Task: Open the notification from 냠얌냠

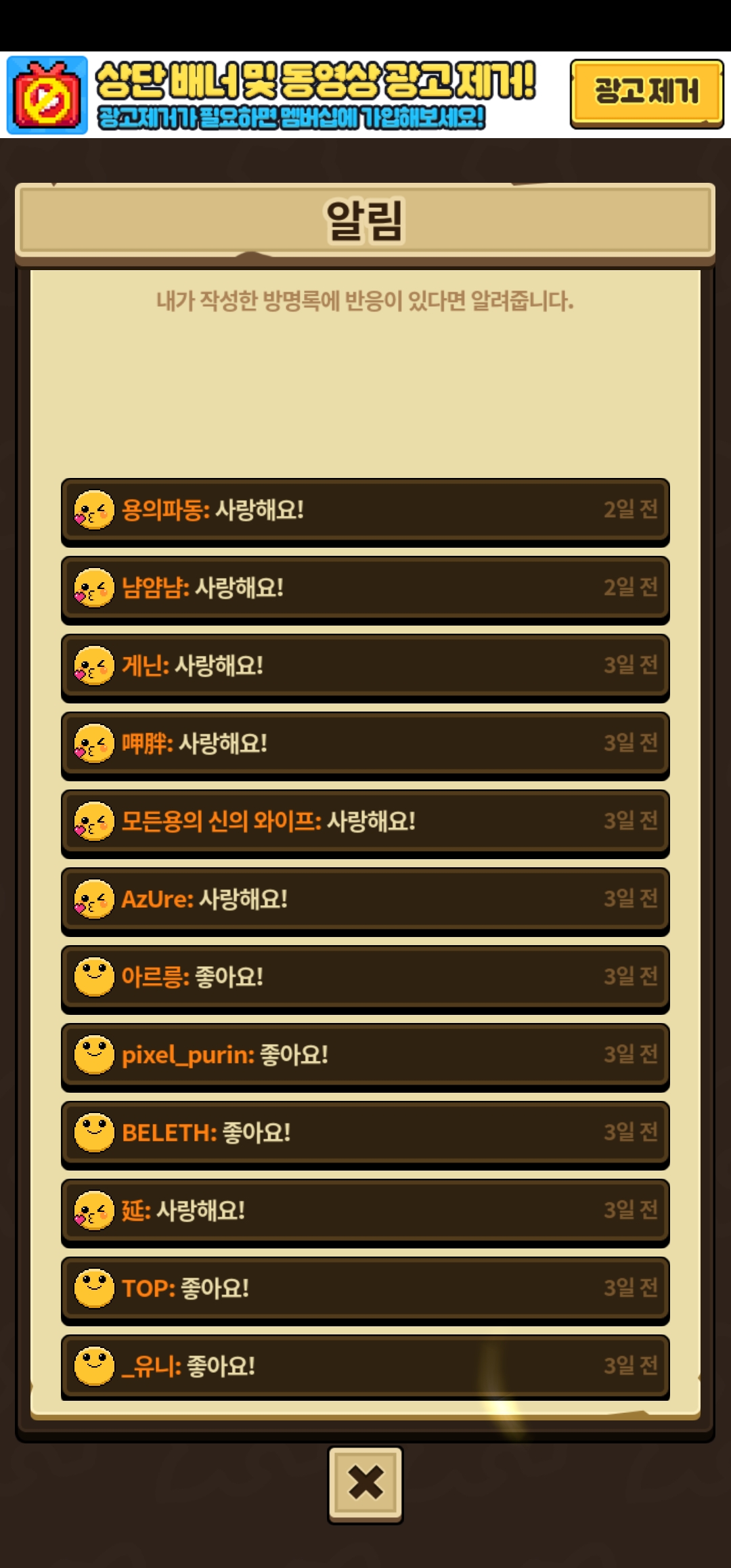Action: [x=365, y=588]
